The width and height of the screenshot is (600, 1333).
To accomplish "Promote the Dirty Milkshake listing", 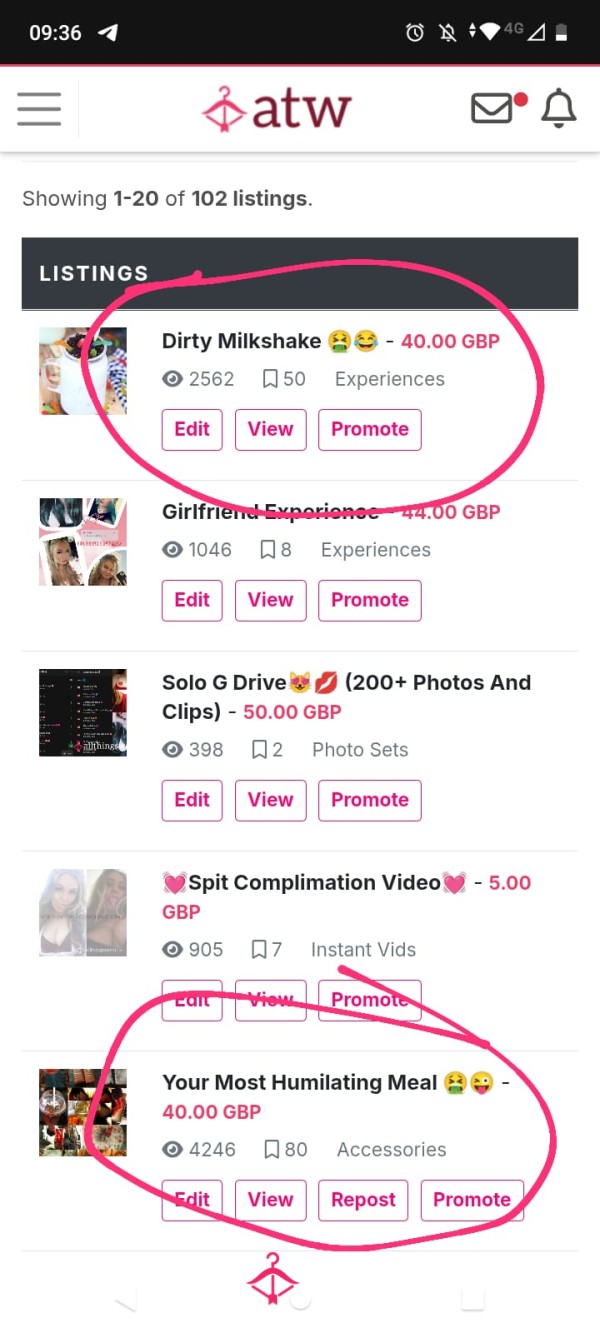I will [370, 429].
